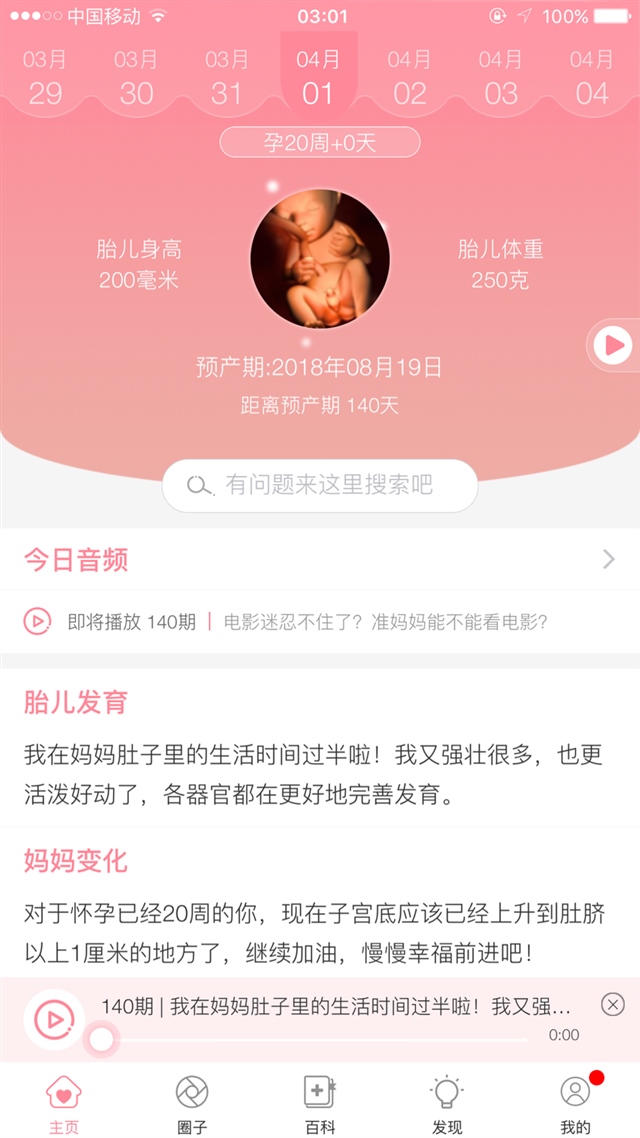Switch to the 百科 tab

click(x=320, y=1102)
